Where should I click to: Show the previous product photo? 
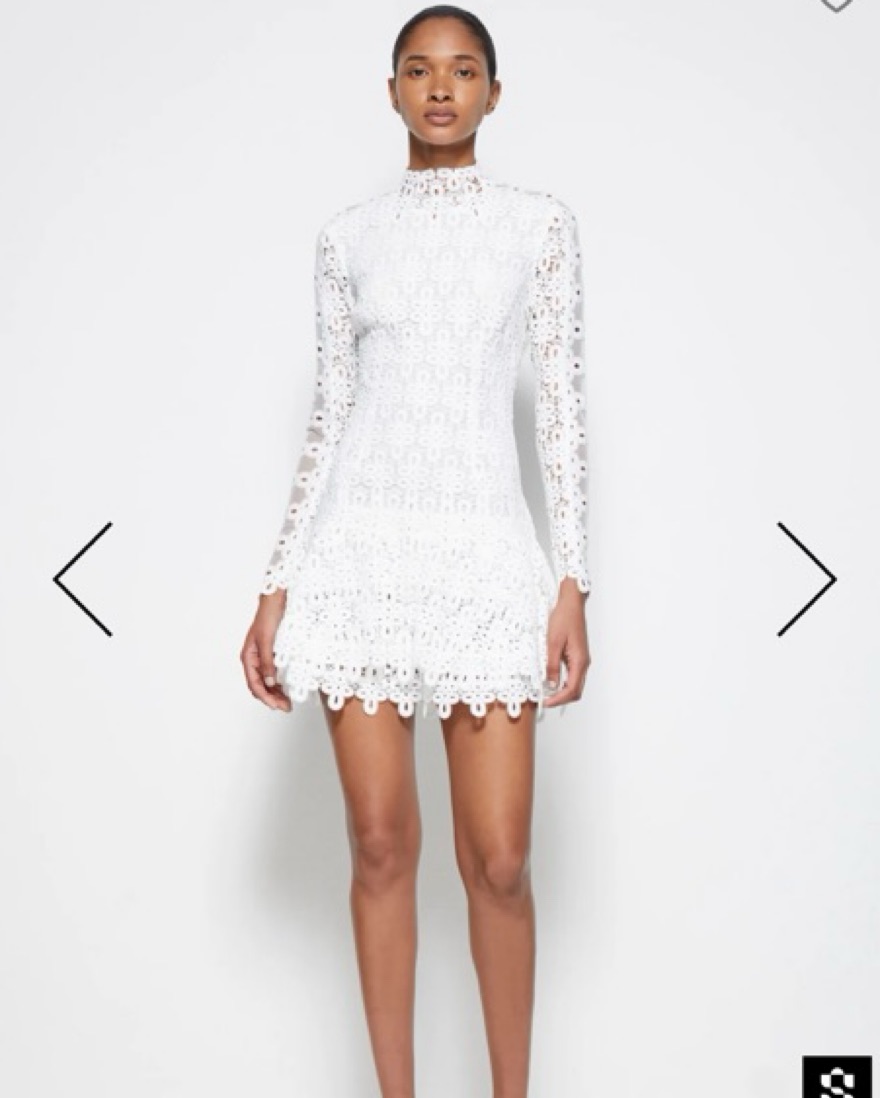pyautogui.click(x=83, y=579)
